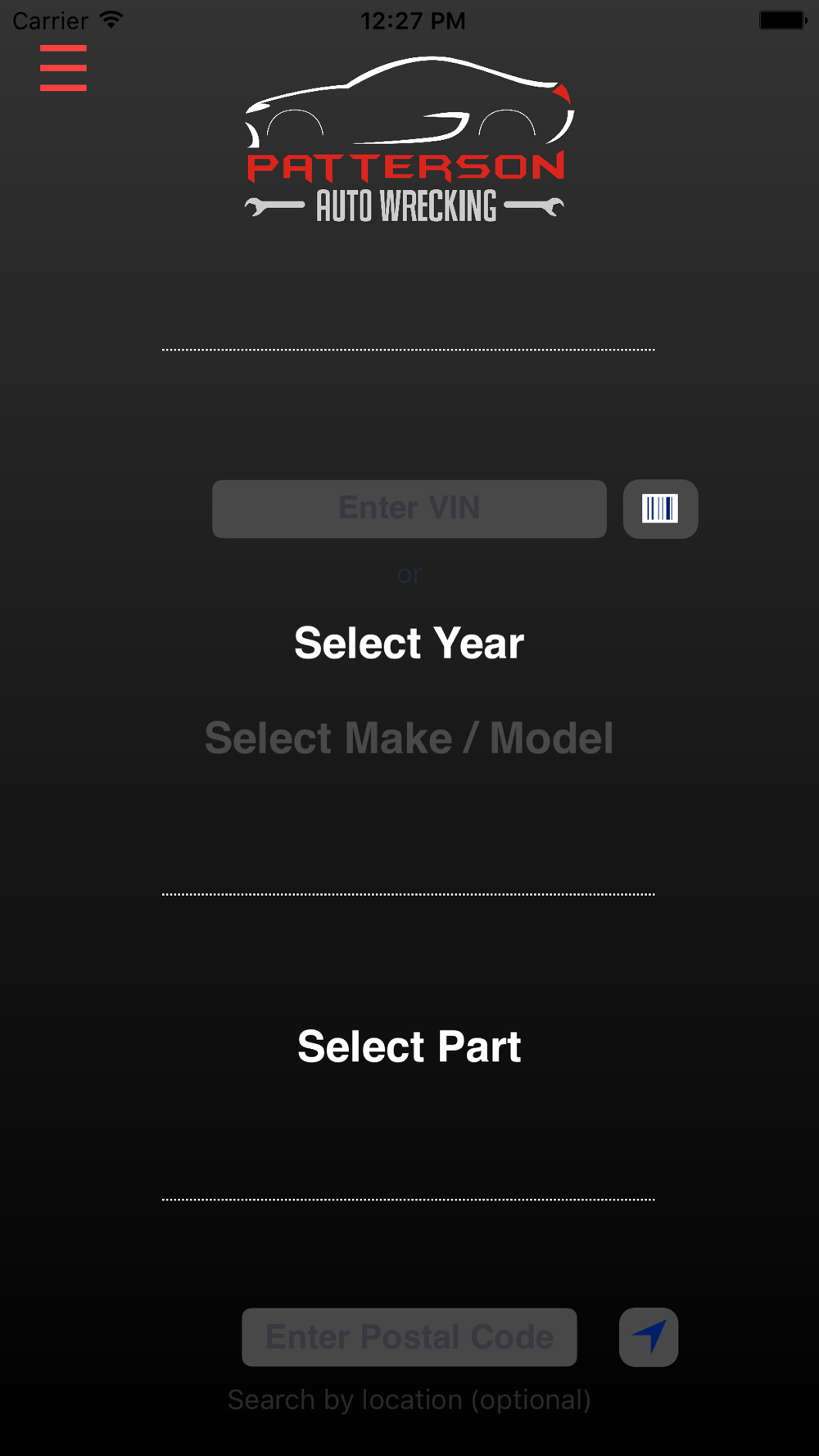819x1456 pixels.
Task: Scan a VIN barcode
Action: pos(660,509)
